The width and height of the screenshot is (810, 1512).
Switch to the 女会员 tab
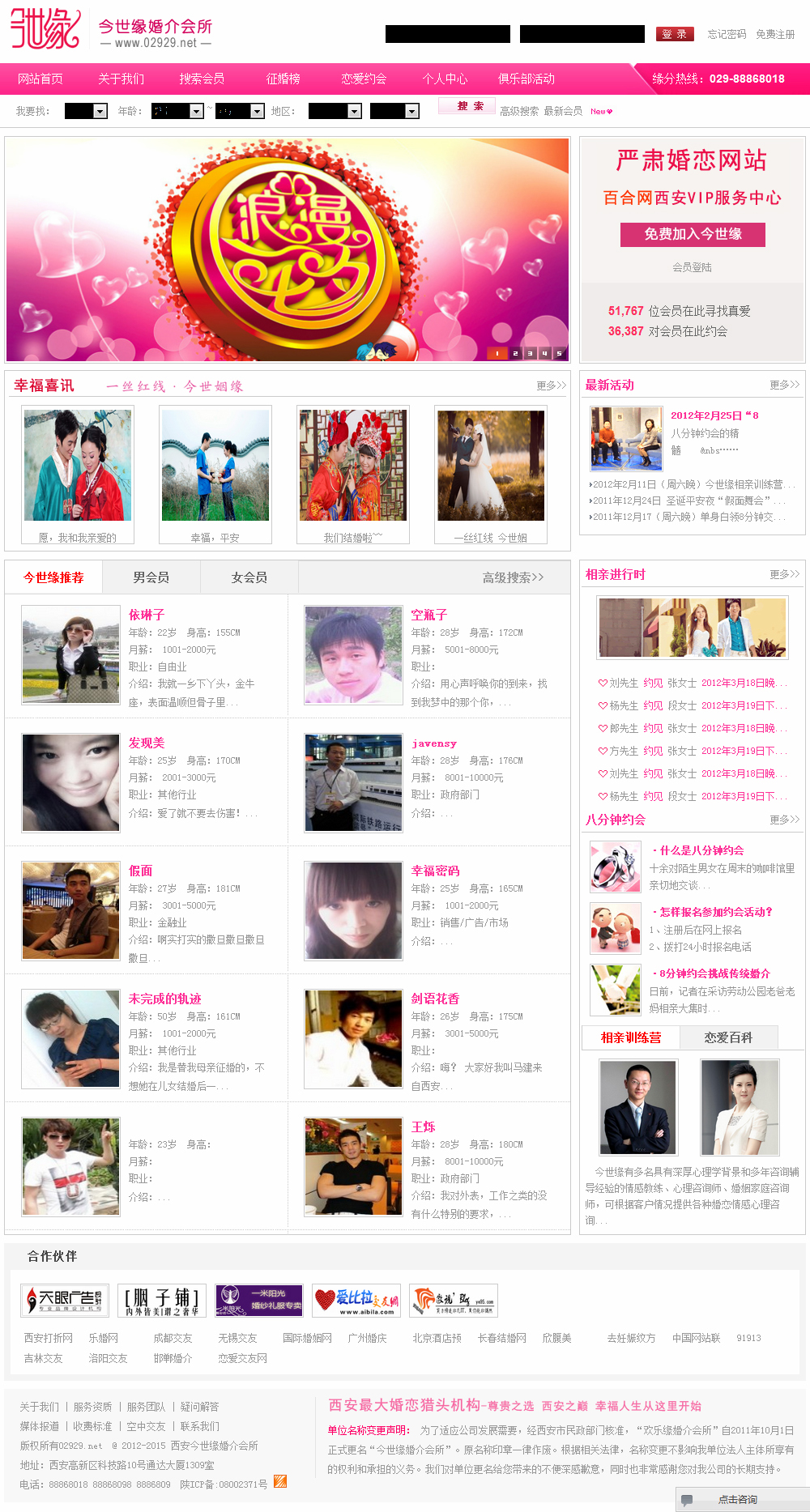[x=249, y=577]
